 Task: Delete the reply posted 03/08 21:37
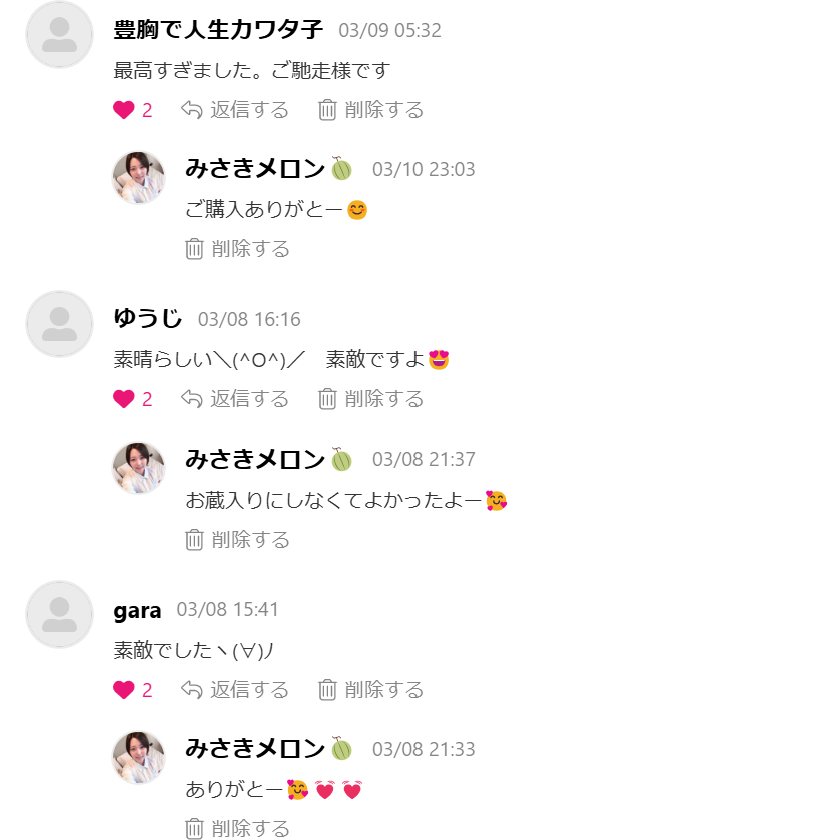coord(238,540)
